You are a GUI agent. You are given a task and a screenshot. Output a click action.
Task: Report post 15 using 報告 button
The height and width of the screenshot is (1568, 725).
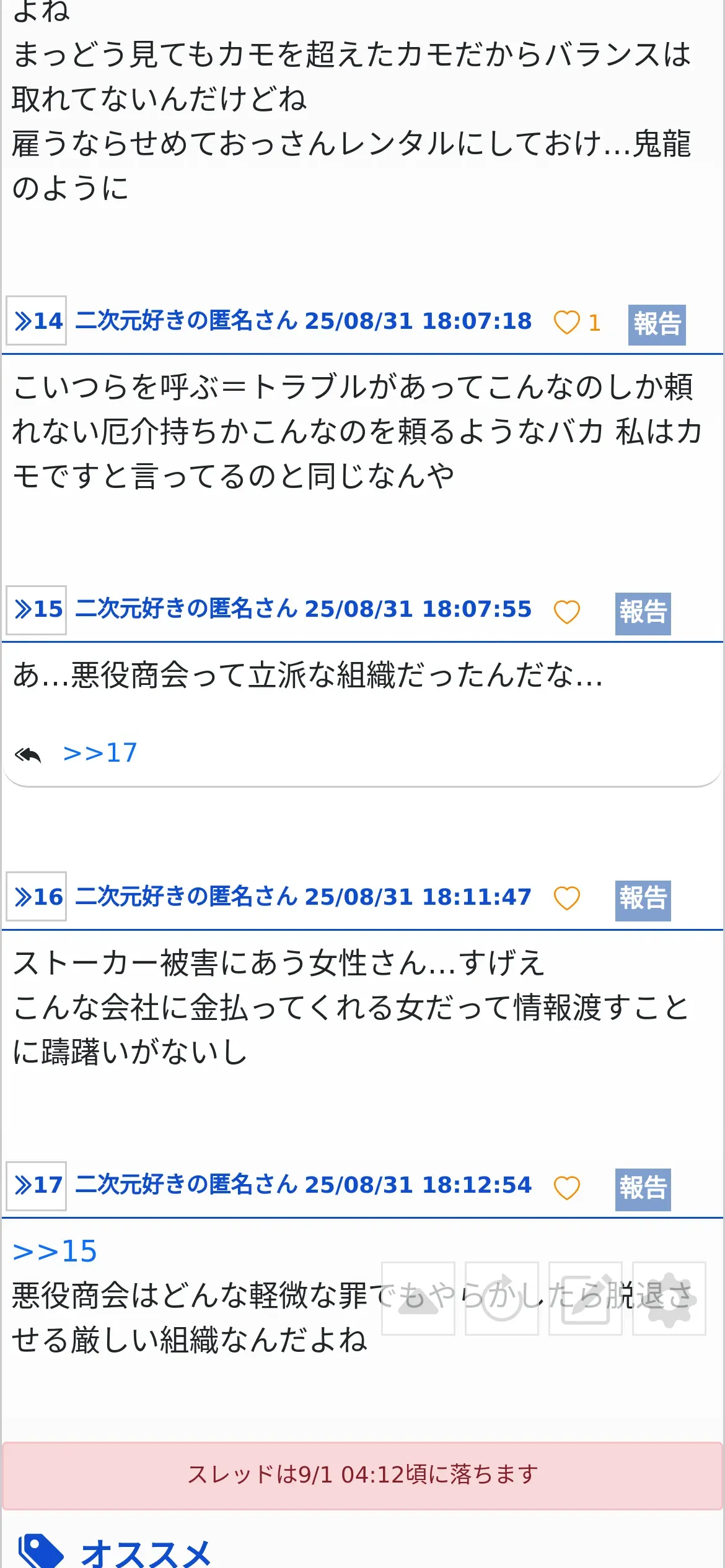click(x=643, y=614)
